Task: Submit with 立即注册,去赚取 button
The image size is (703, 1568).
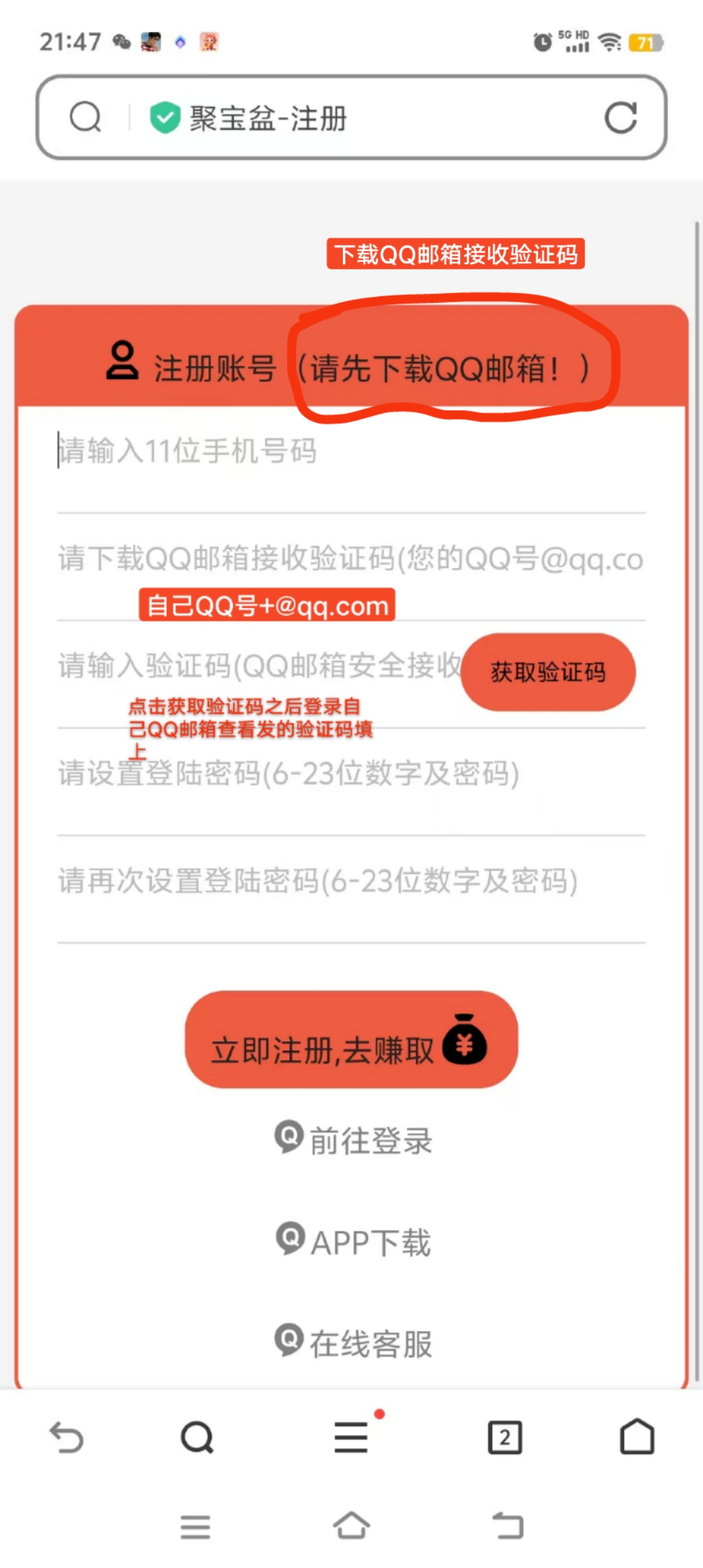Action: tap(351, 1039)
